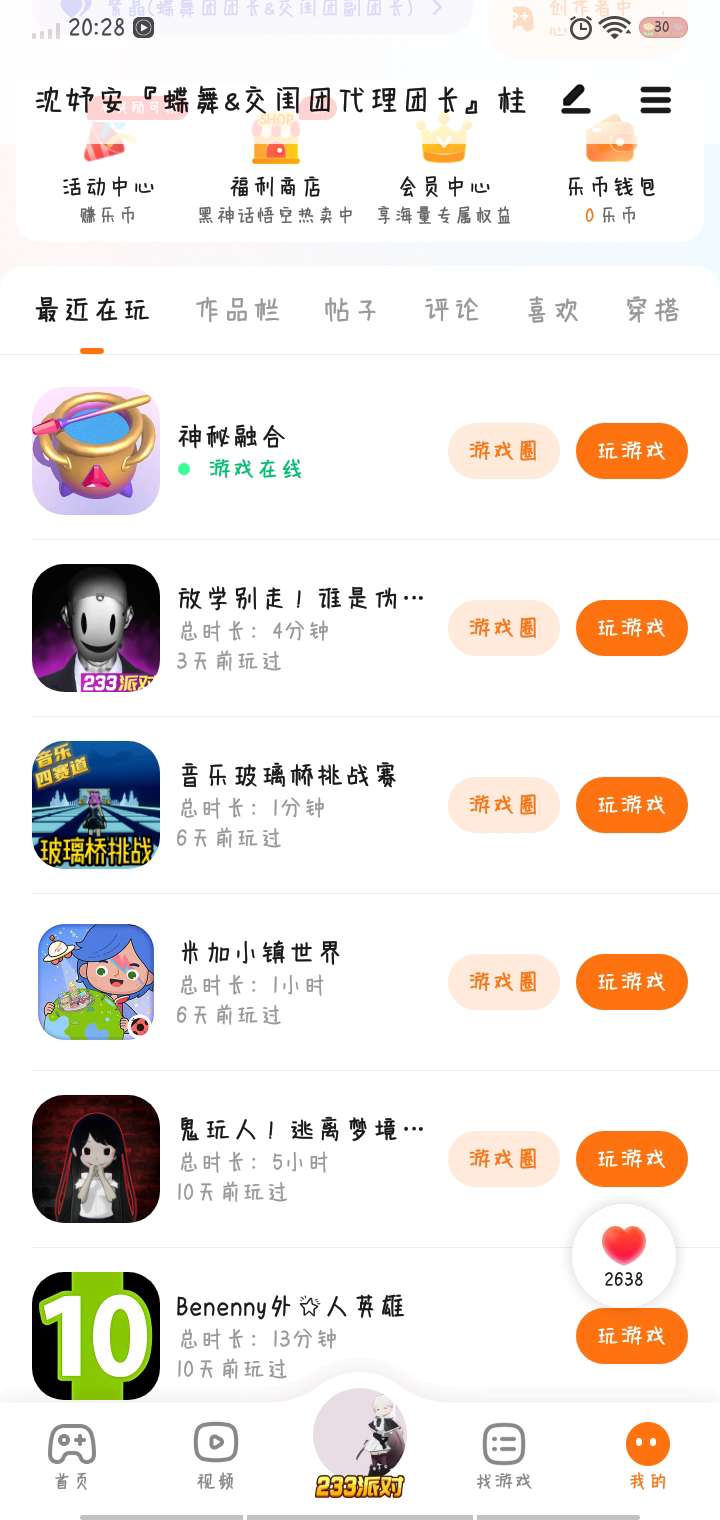Open 游戏圈 for 米加小镇世界

[503, 982]
